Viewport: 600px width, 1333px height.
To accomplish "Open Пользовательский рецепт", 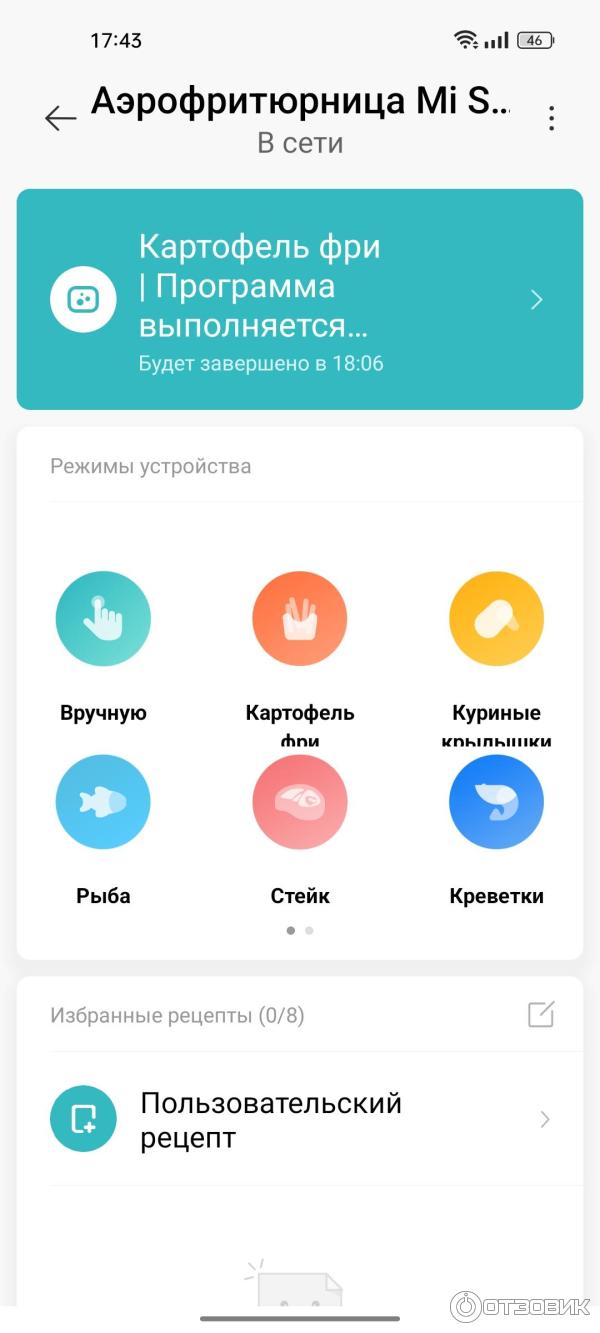I will 299,1120.
